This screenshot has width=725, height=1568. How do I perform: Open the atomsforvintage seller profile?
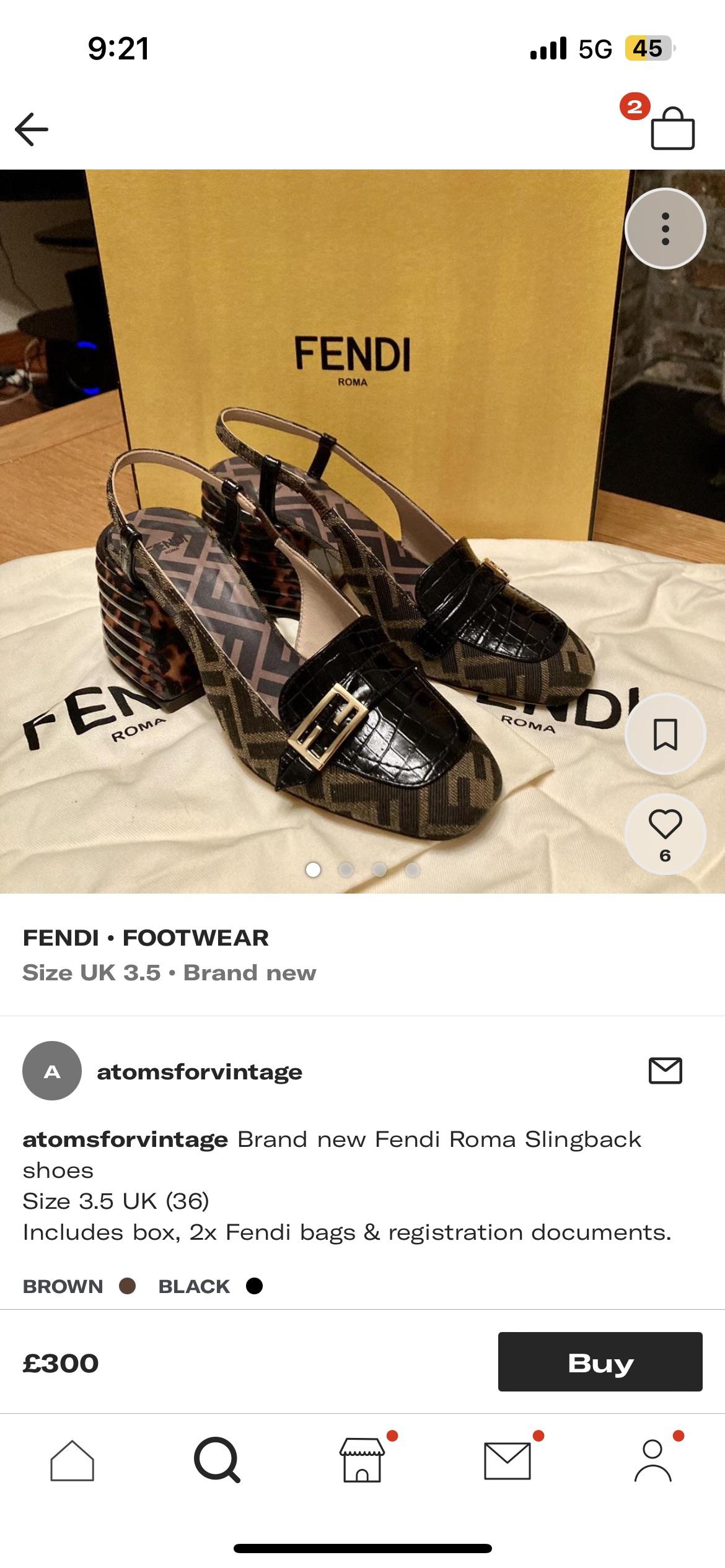coord(199,1072)
